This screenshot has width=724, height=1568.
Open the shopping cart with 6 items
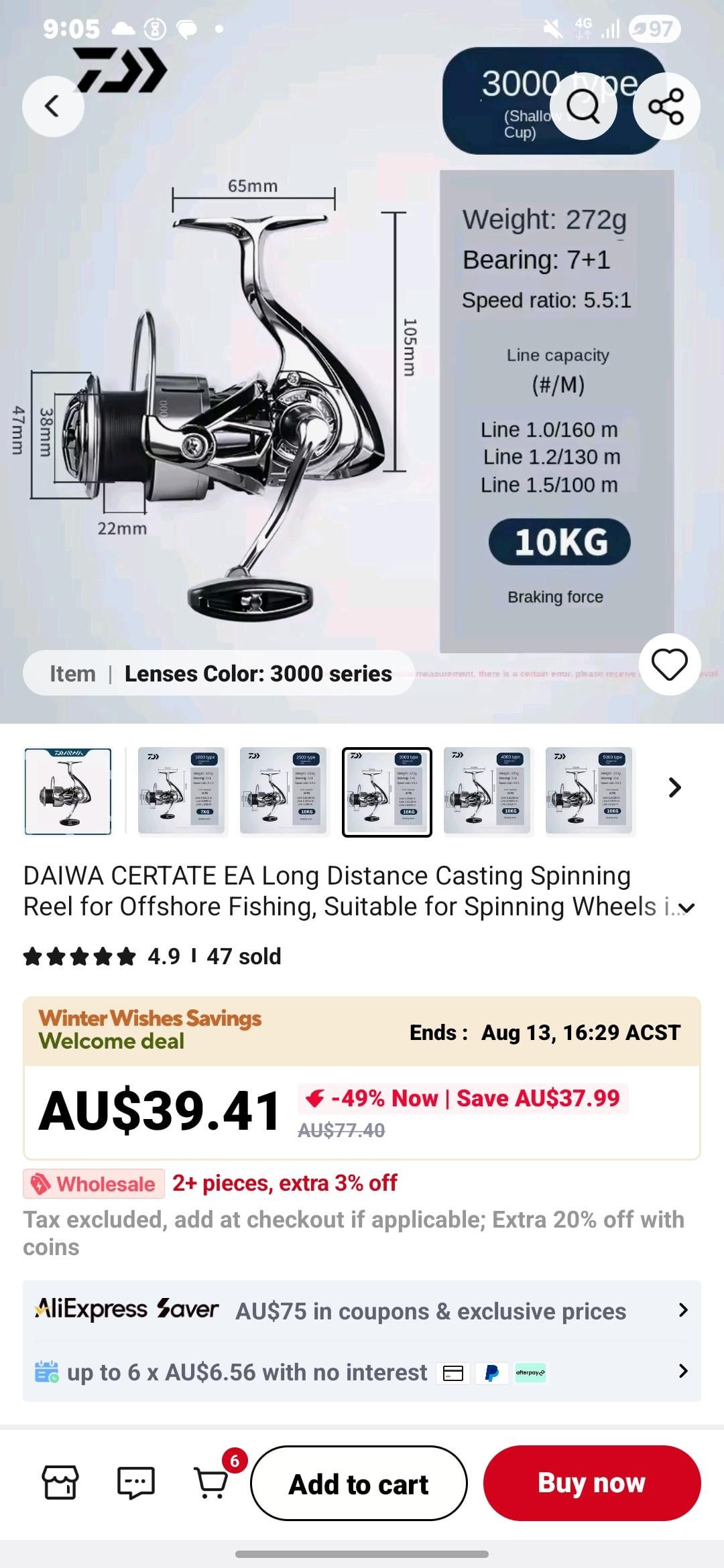(x=212, y=1482)
